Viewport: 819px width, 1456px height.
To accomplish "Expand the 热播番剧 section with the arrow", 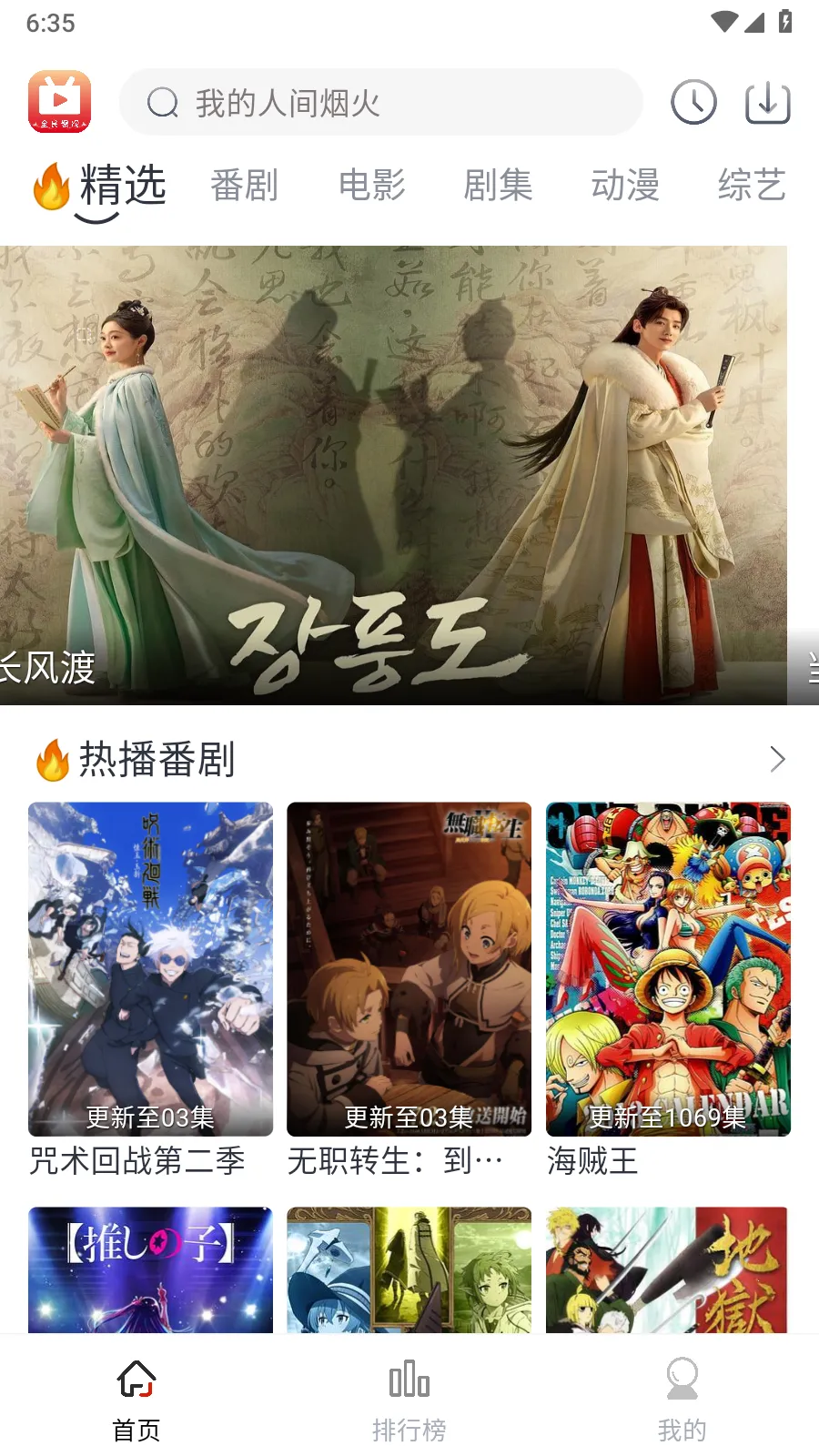I will [776, 759].
